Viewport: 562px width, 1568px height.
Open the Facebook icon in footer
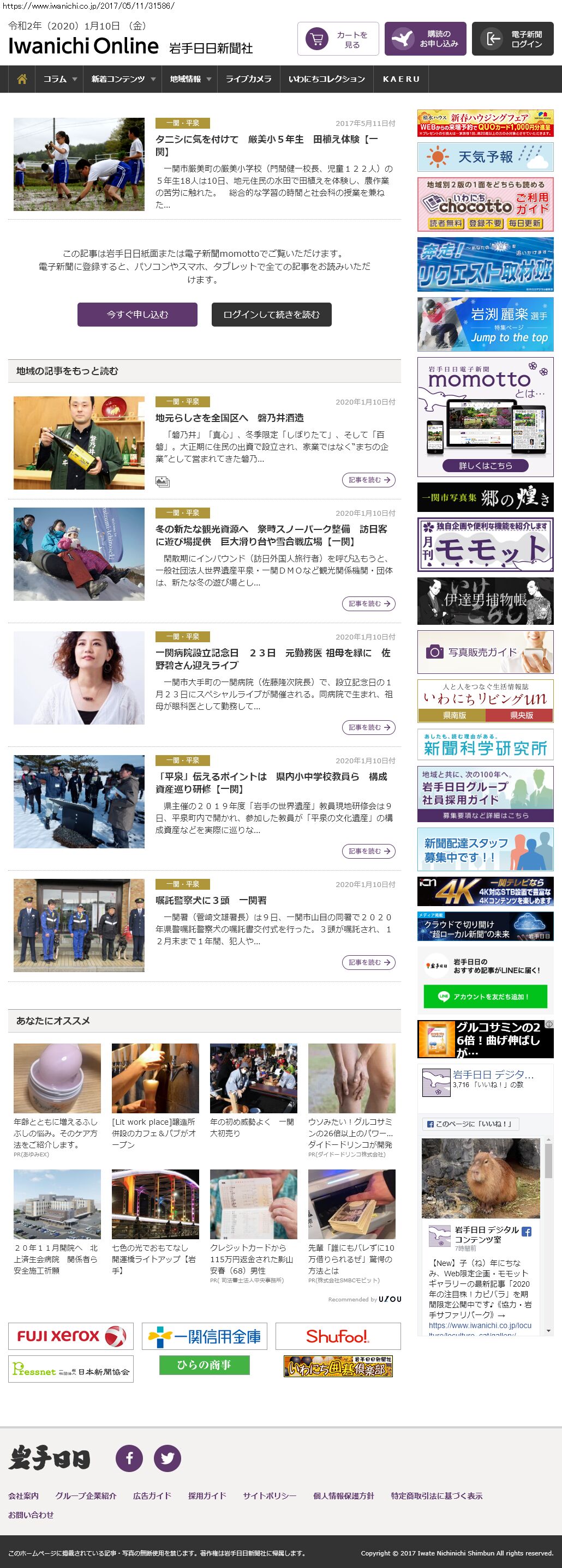[129, 1458]
